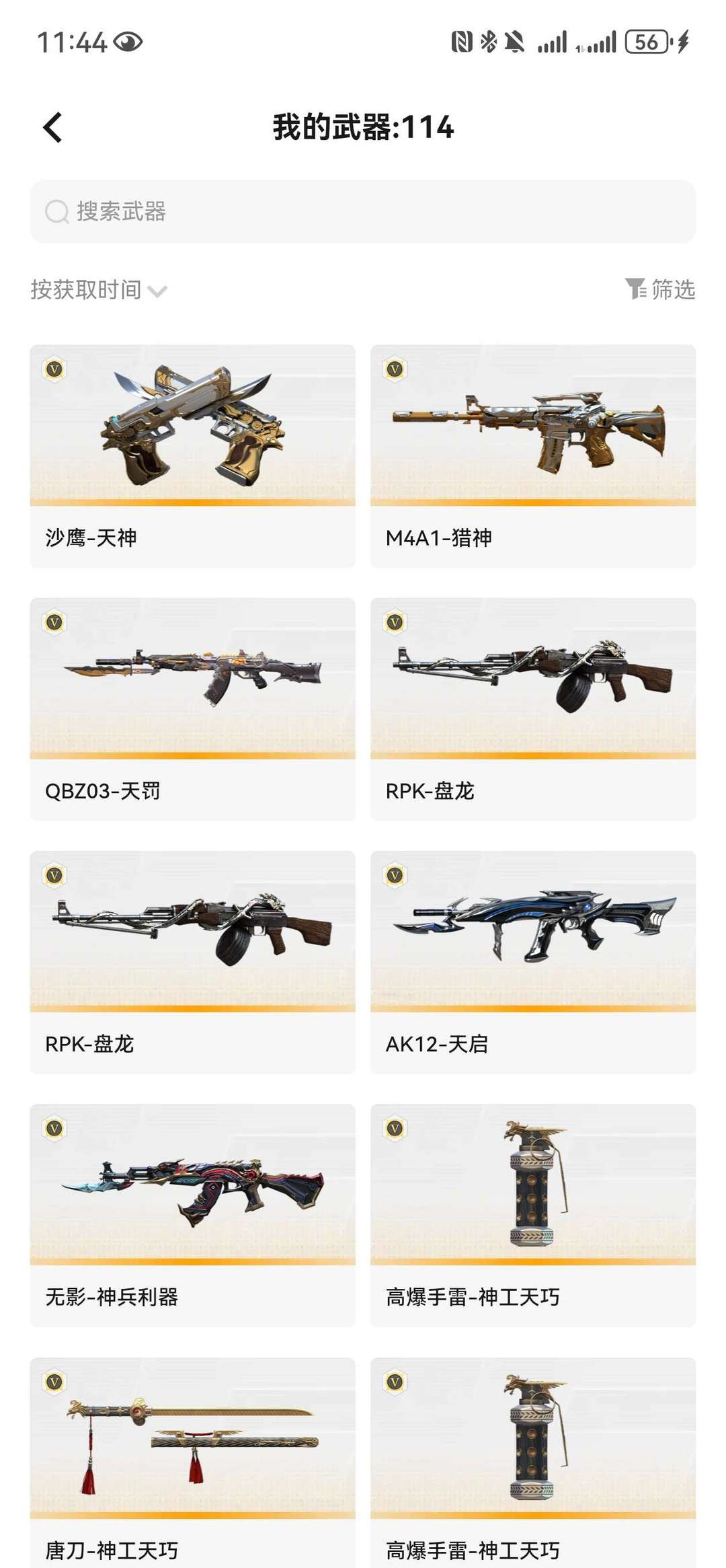Select the QBZ03-天罚 weapon card
The height and width of the screenshot is (1568, 726).
coord(192,708)
